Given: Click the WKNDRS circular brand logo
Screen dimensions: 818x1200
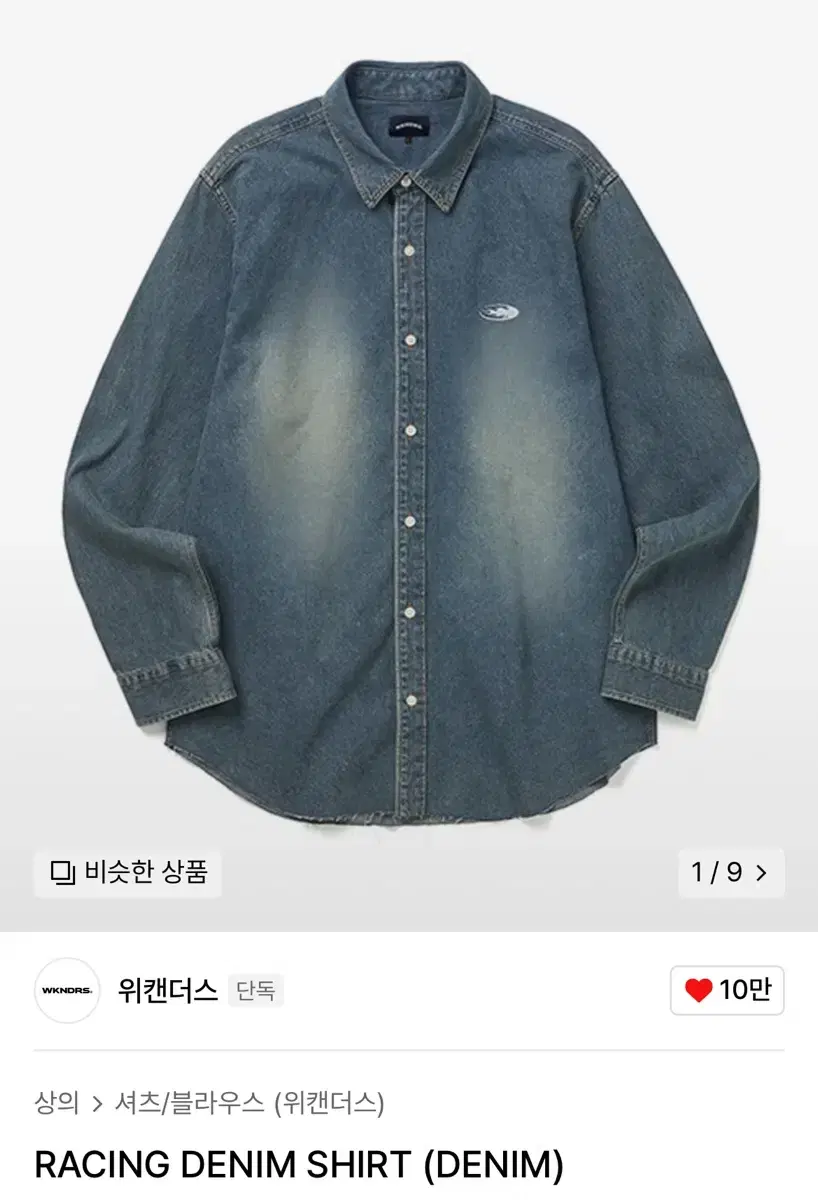Looking at the screenshot, I should click(x=66, y=991).
